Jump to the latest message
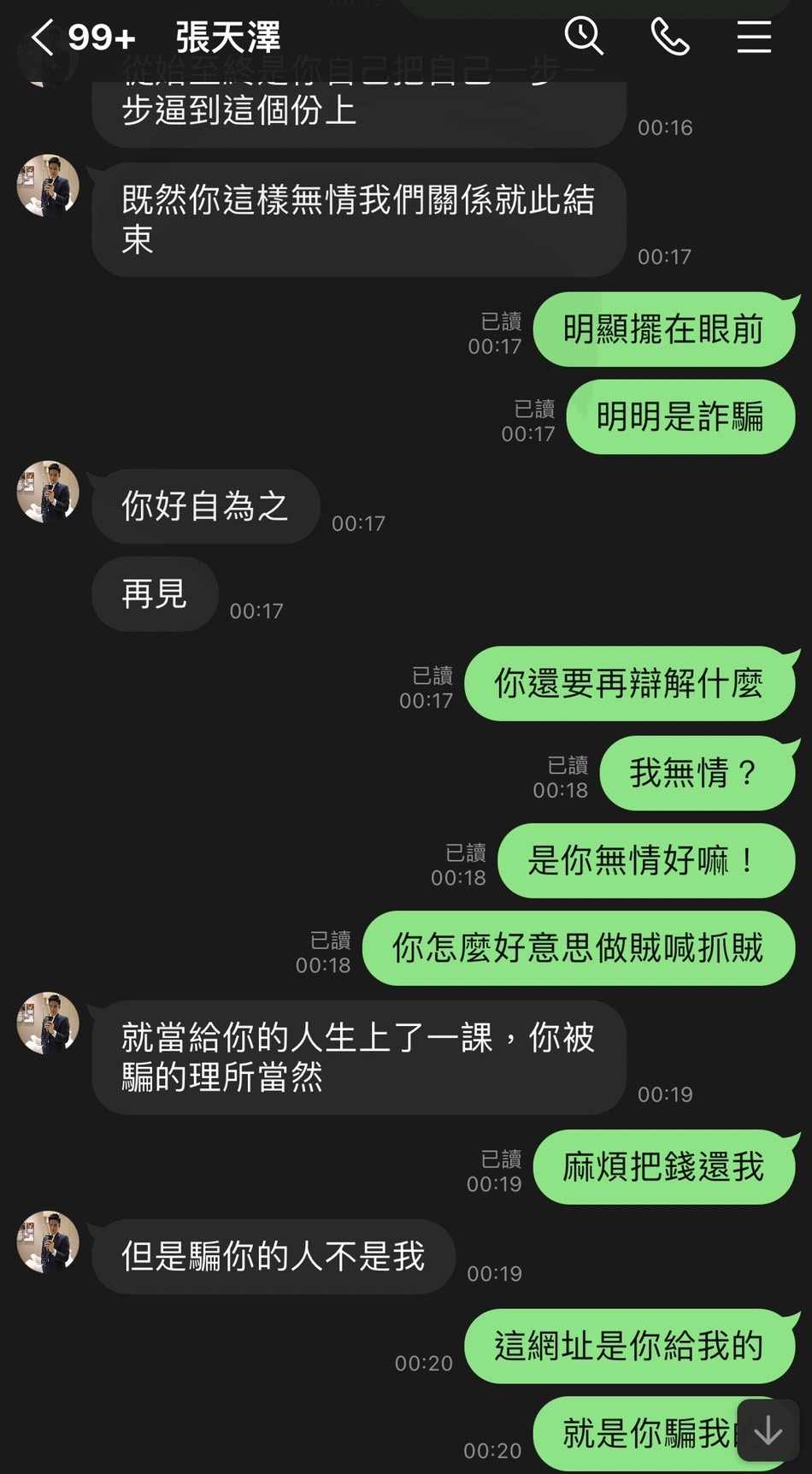 pyautogui.click(x=768, y=1430)
